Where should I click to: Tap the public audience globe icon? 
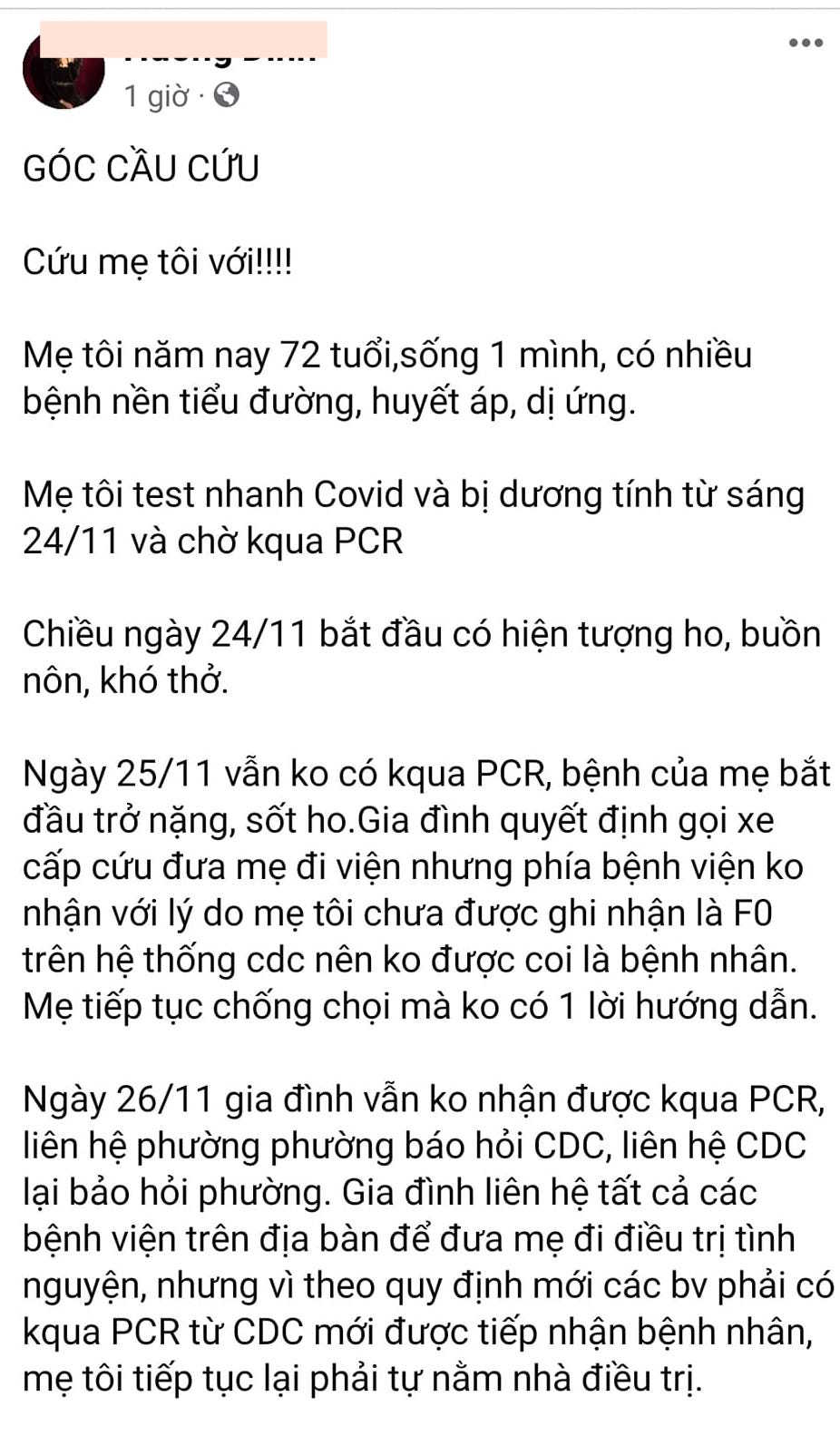(226, 94)
